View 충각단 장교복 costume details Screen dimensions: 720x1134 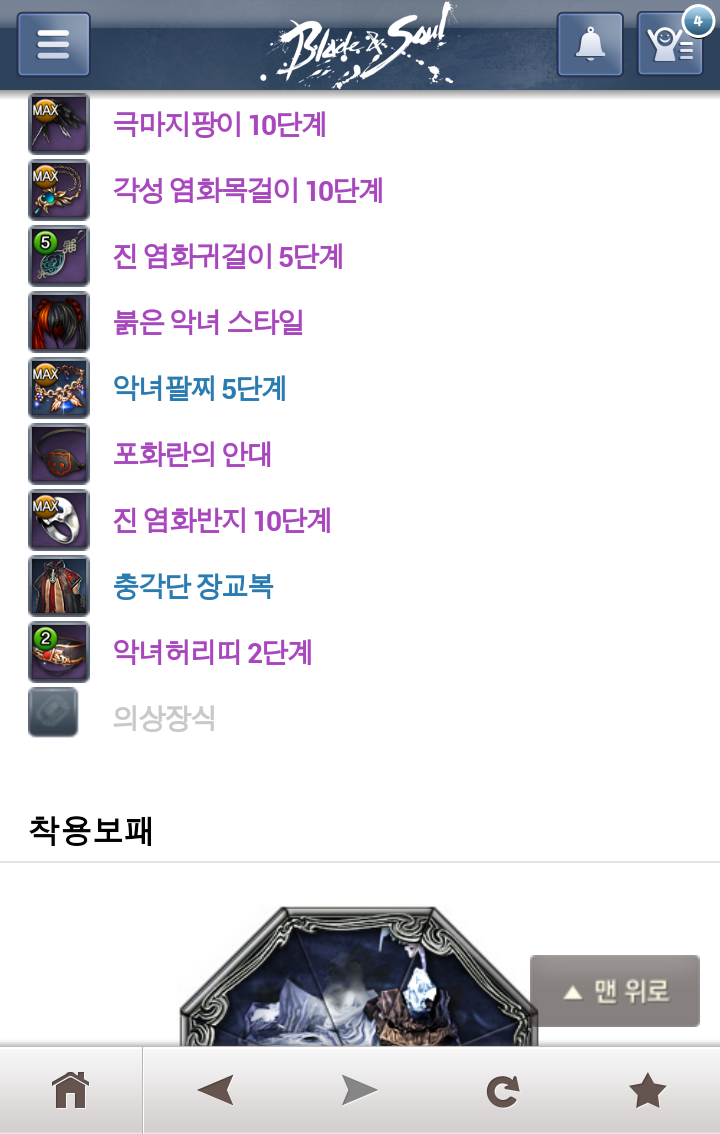click(193, 587)
